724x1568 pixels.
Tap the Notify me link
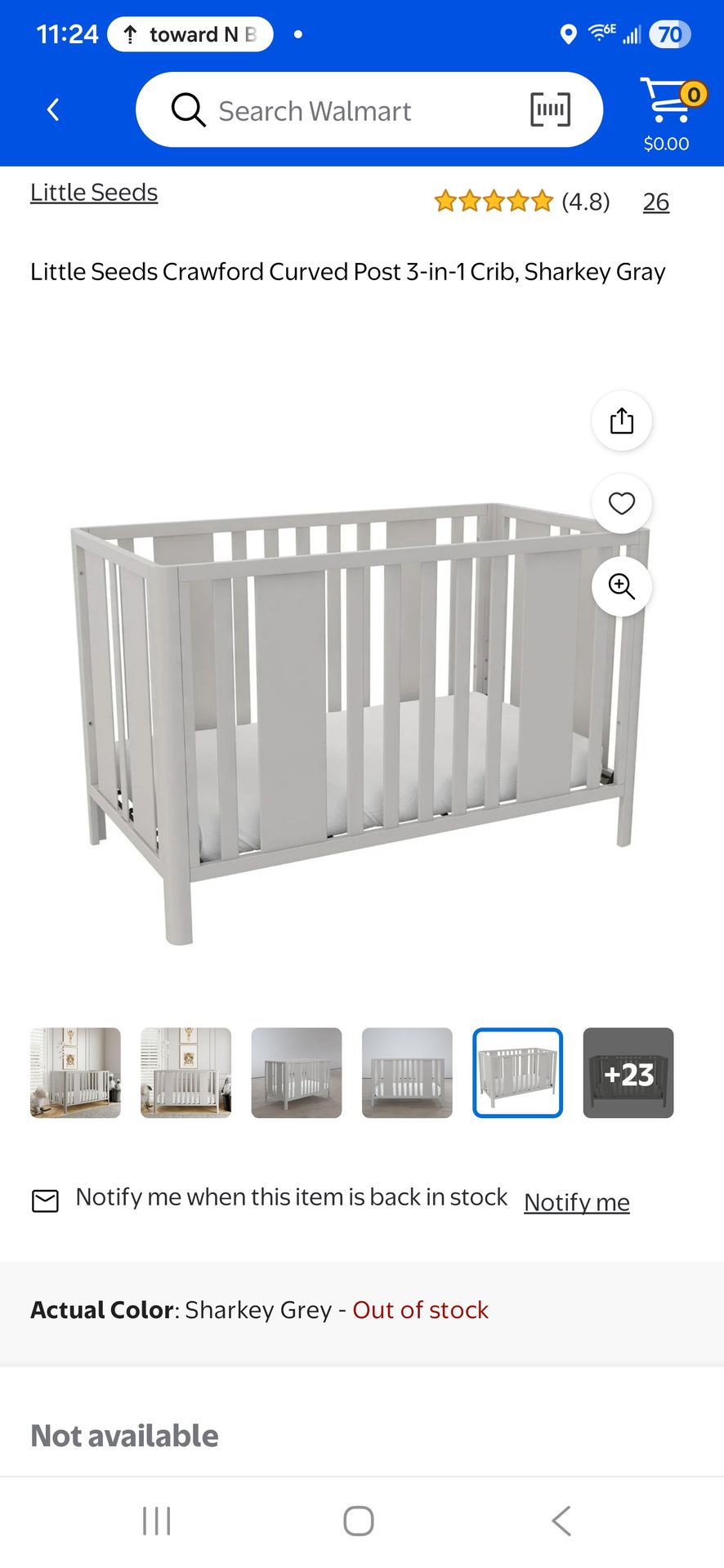(x=577, y=1201)
